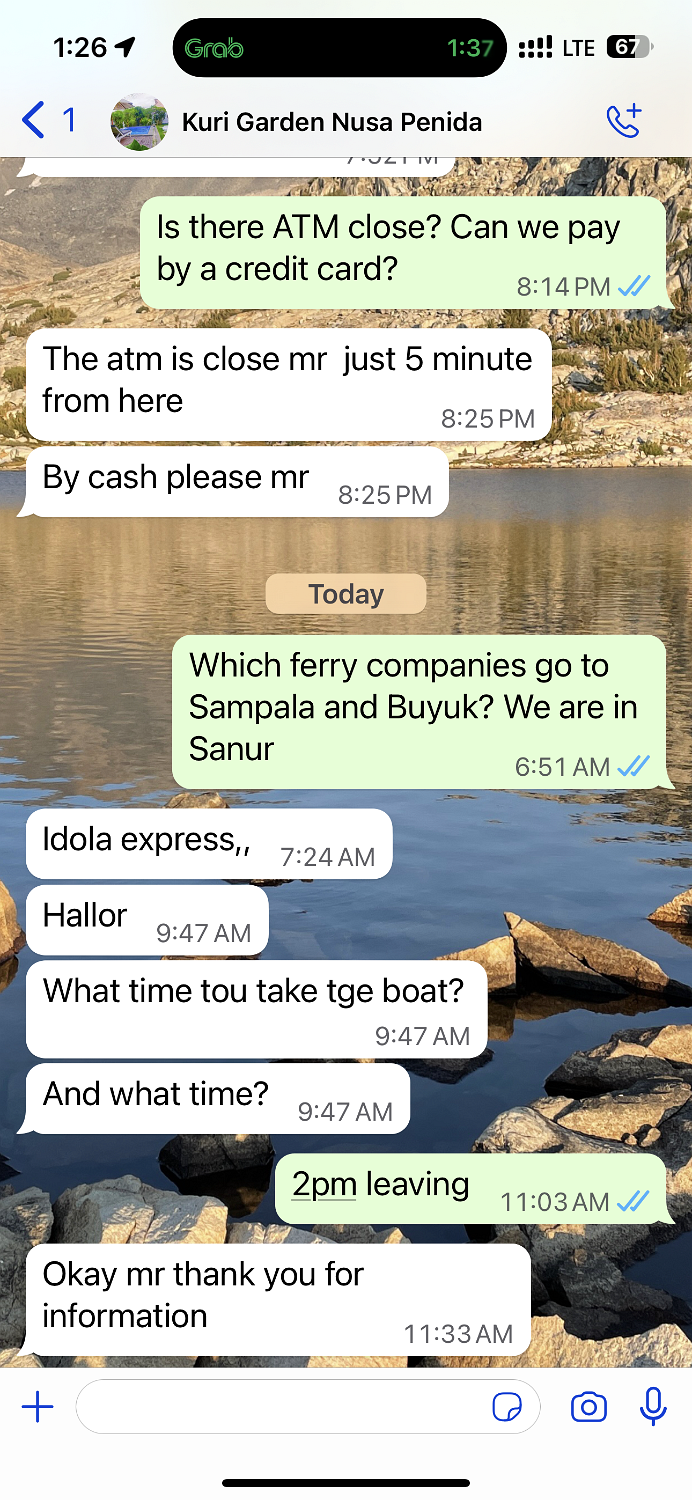Open the camera to send a photo
Screen dimensions: 692x1500
click(x=588, y=1408)
